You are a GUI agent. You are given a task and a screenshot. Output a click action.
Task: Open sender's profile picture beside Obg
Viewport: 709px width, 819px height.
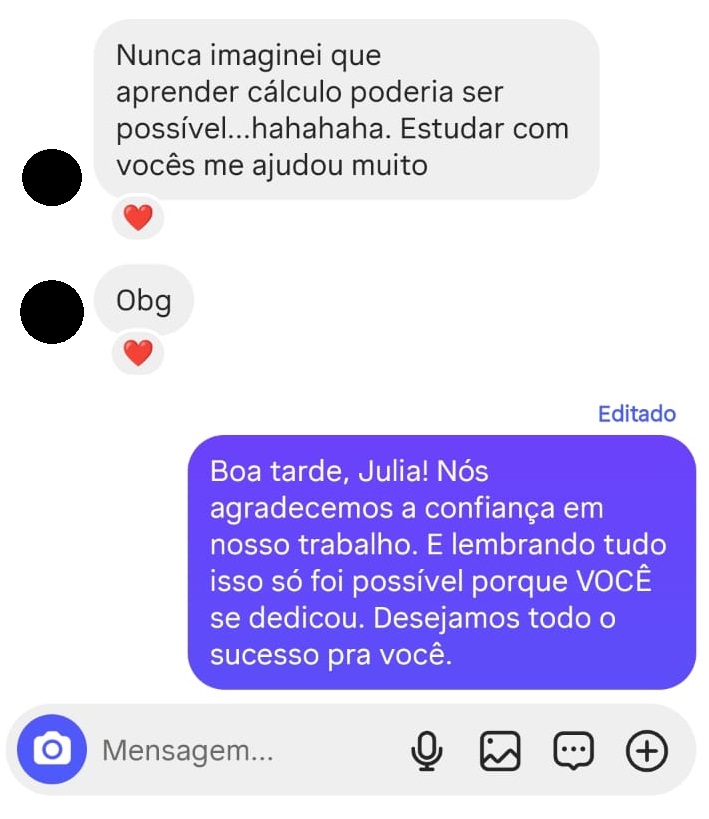click(52, 311)
